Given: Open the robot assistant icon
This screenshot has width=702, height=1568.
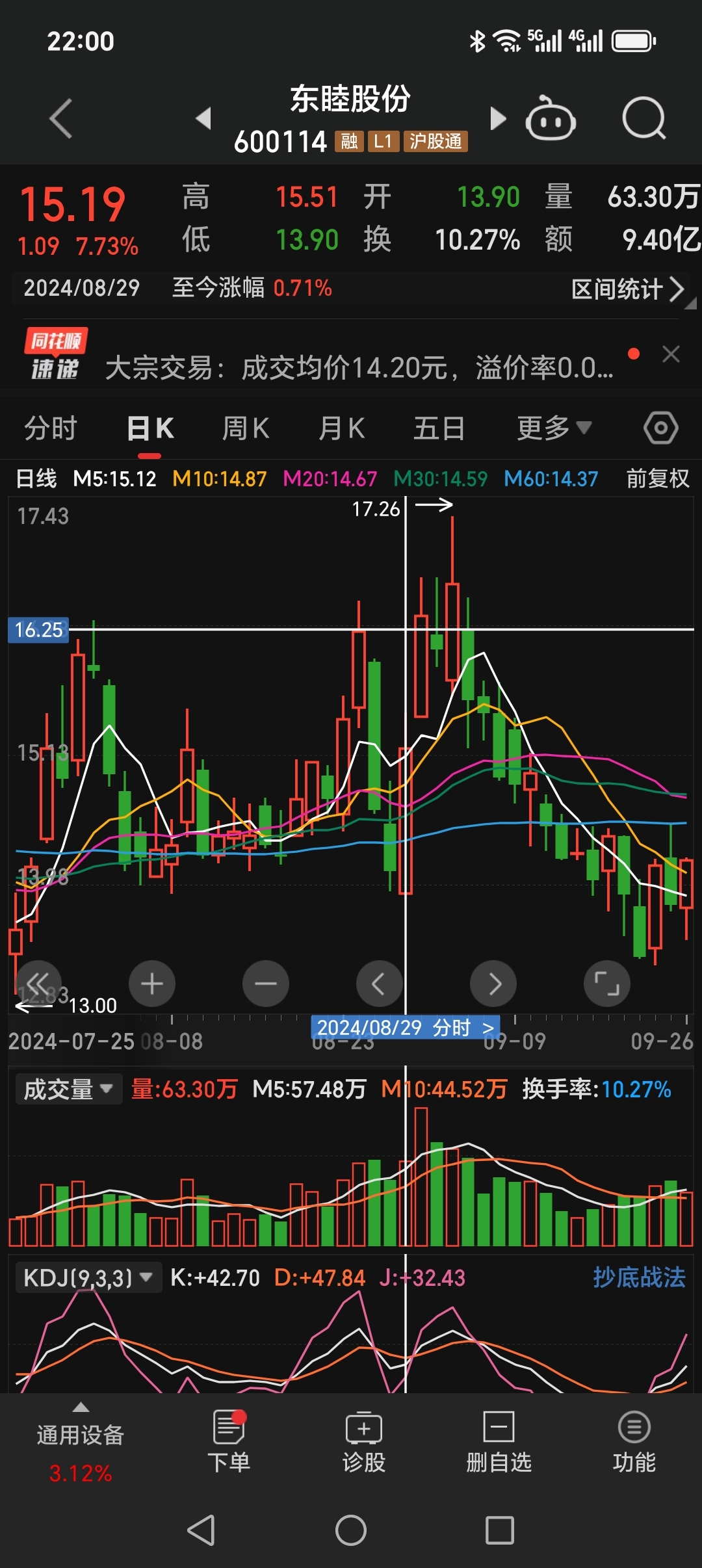Looking at the screenshot, I should [x=551, y=118].
